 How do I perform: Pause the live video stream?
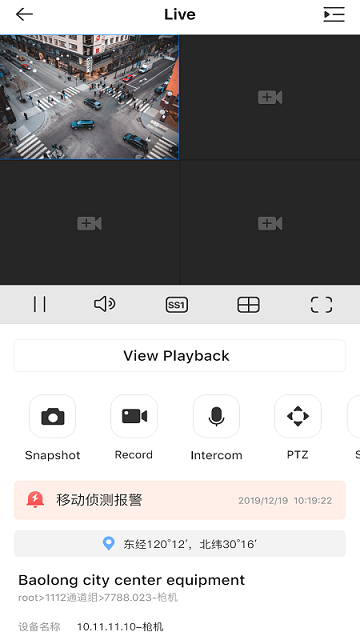[40, 304]
